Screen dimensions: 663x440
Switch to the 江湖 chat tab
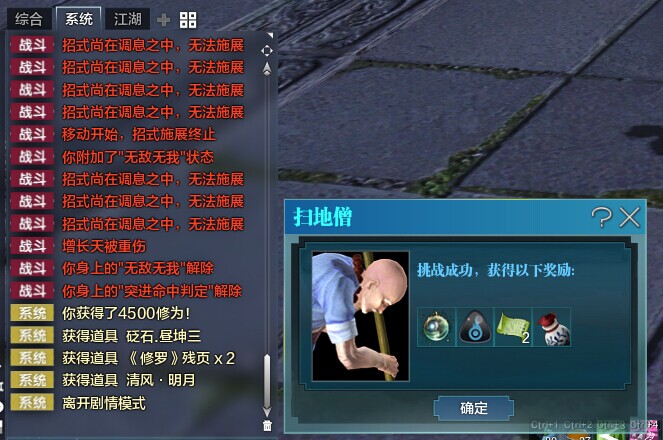127,19
